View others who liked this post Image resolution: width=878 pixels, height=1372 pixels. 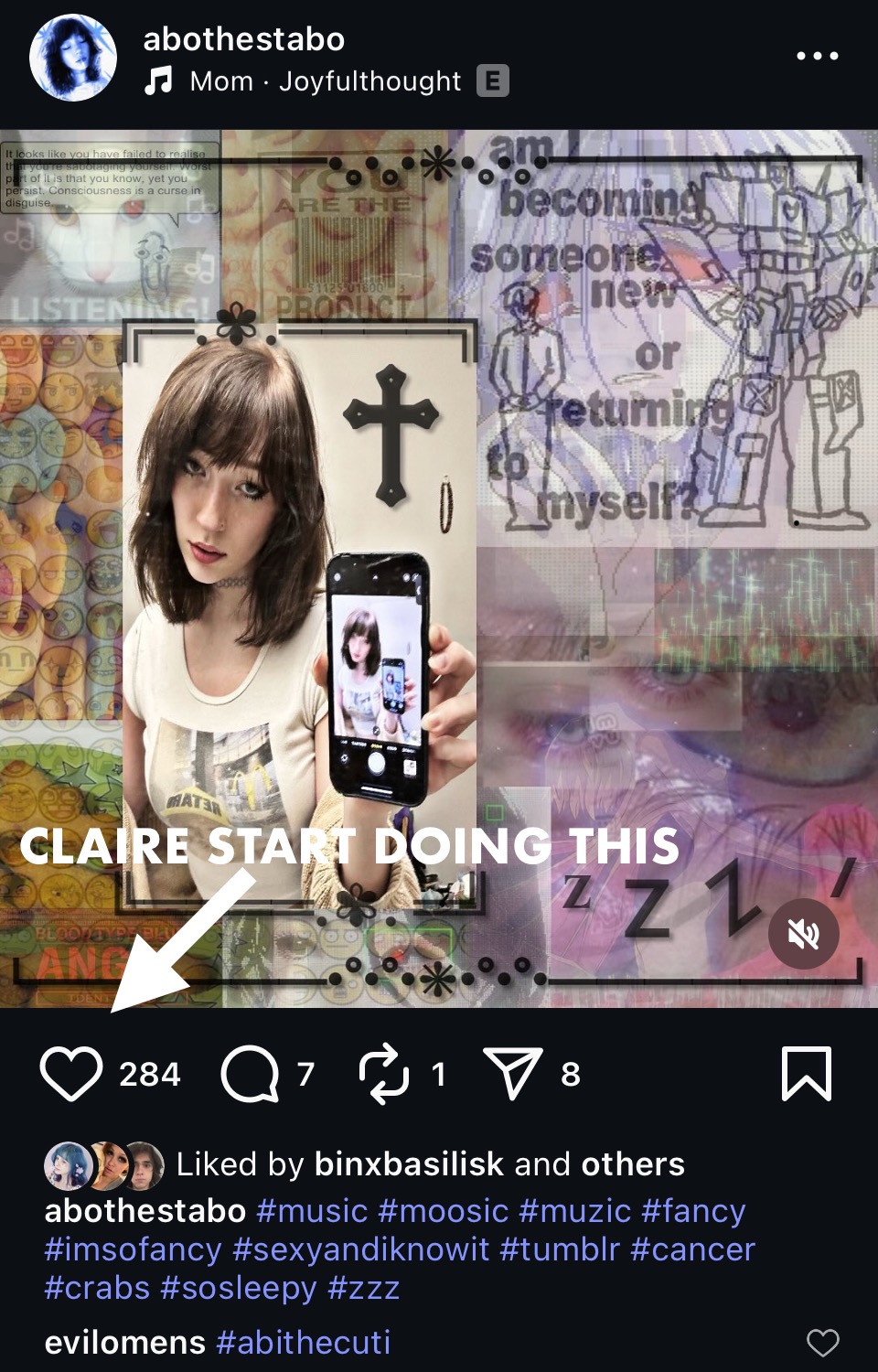coord(633,1164)
